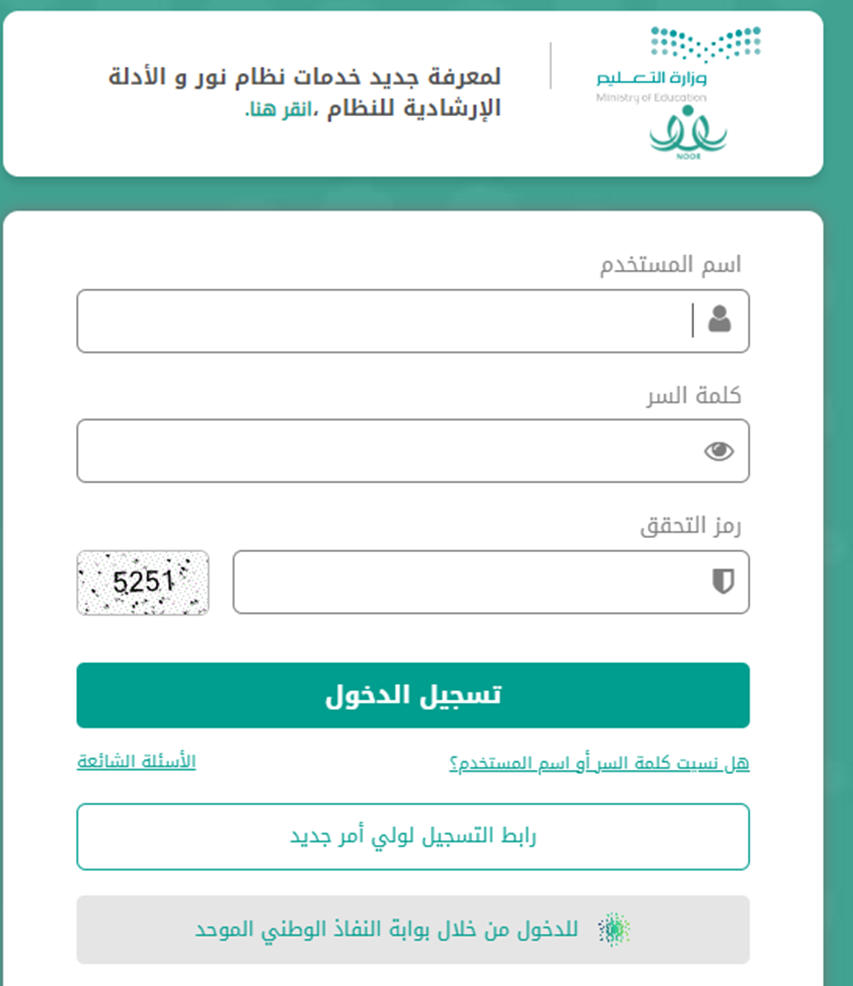Show password using the eye icon
Viewport: 853px width, 986px height.
tap(718, 452)
